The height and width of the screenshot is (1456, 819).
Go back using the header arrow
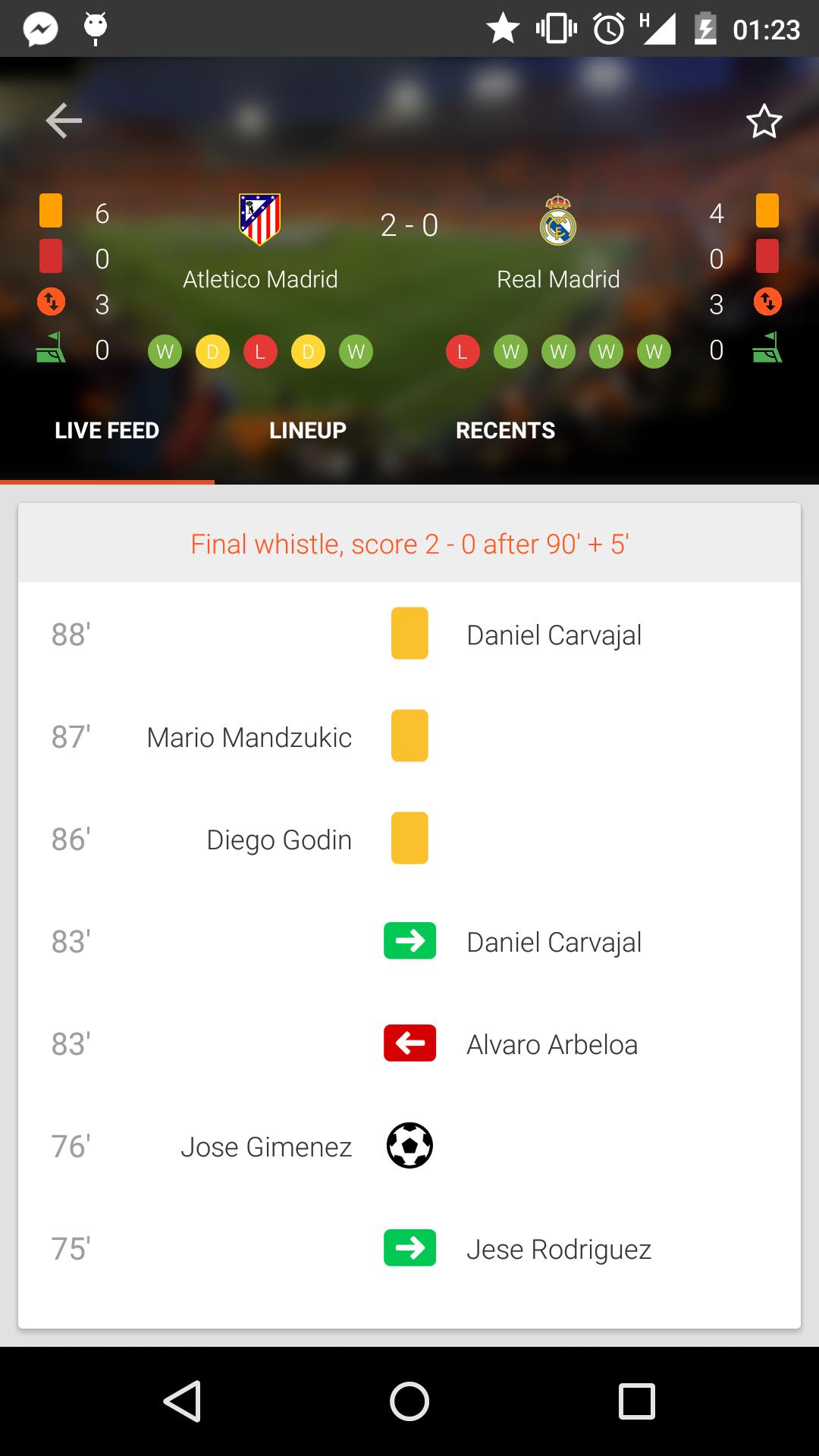(64, 121)
